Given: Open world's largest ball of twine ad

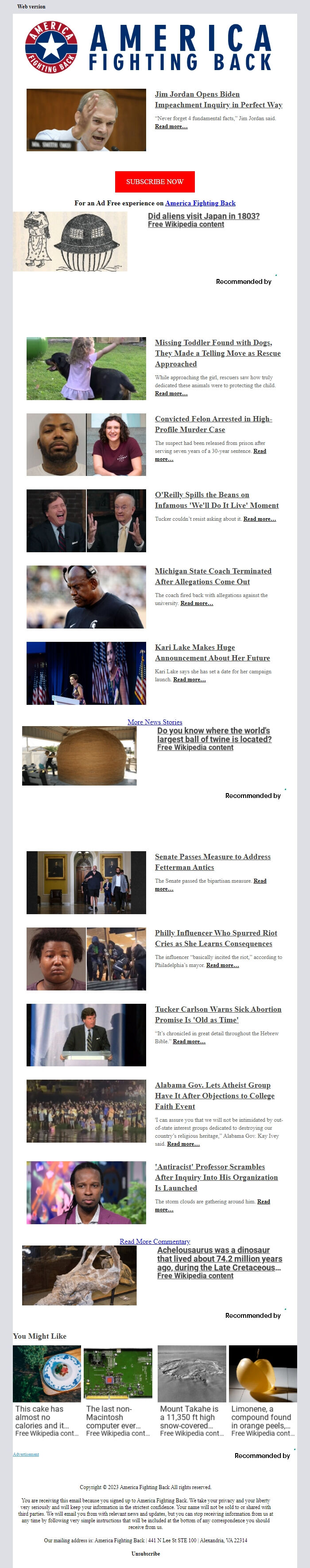Looking at the screenshot, I should (214, 735).
